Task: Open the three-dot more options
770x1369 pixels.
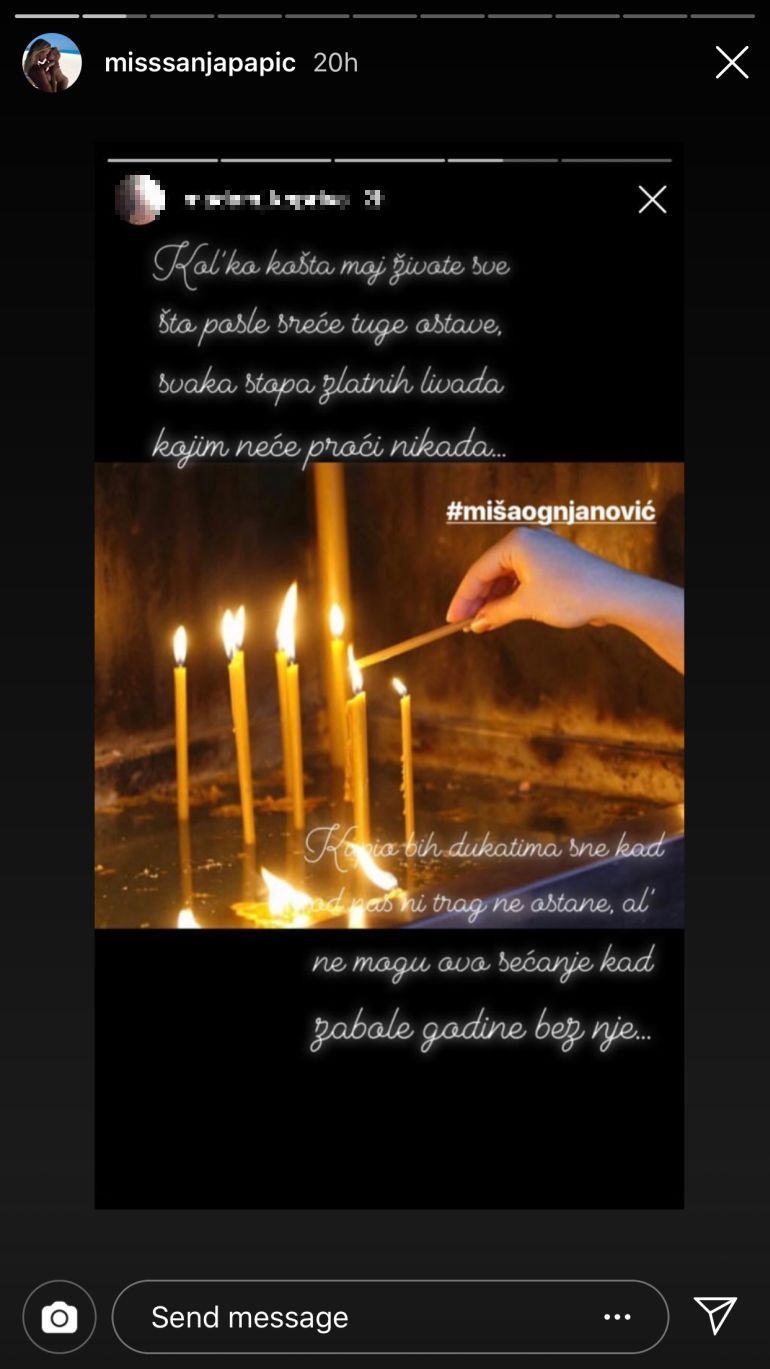Action: pos(618,1317)
